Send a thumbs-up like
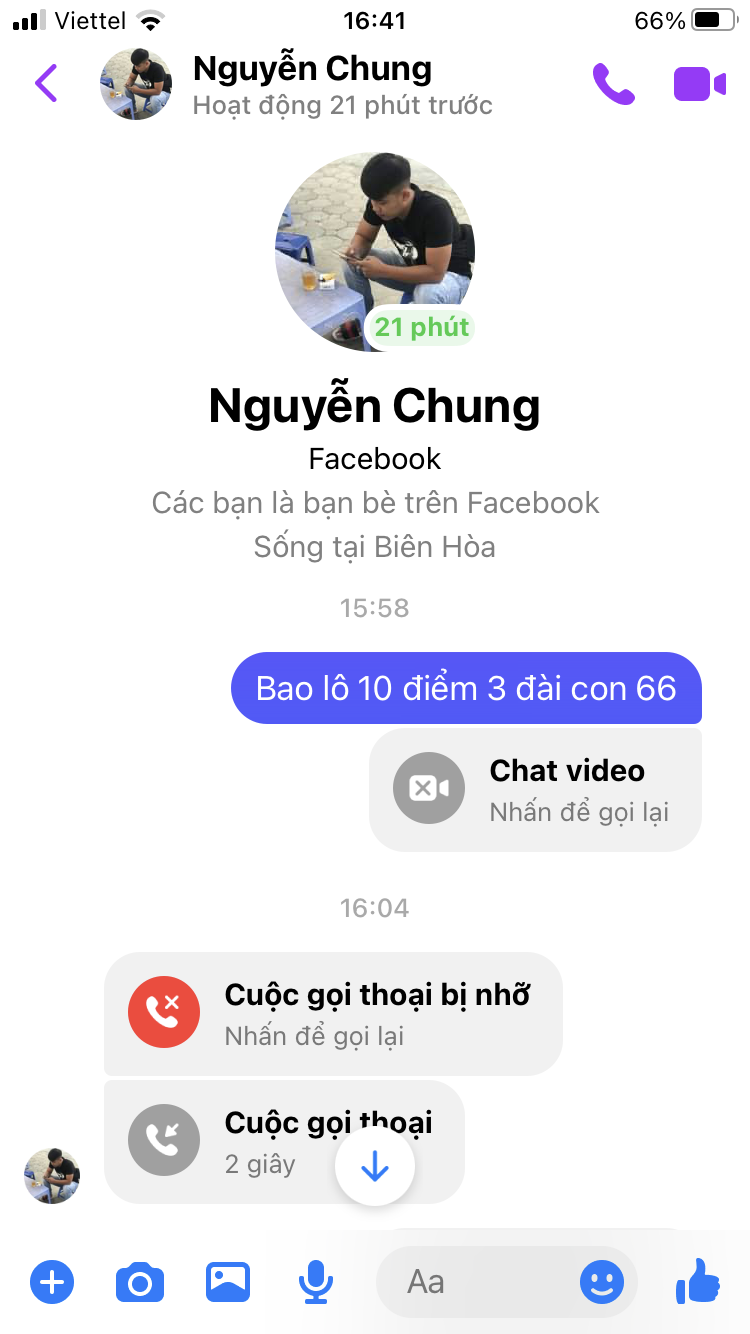750x1334 pixels. 698,1280
